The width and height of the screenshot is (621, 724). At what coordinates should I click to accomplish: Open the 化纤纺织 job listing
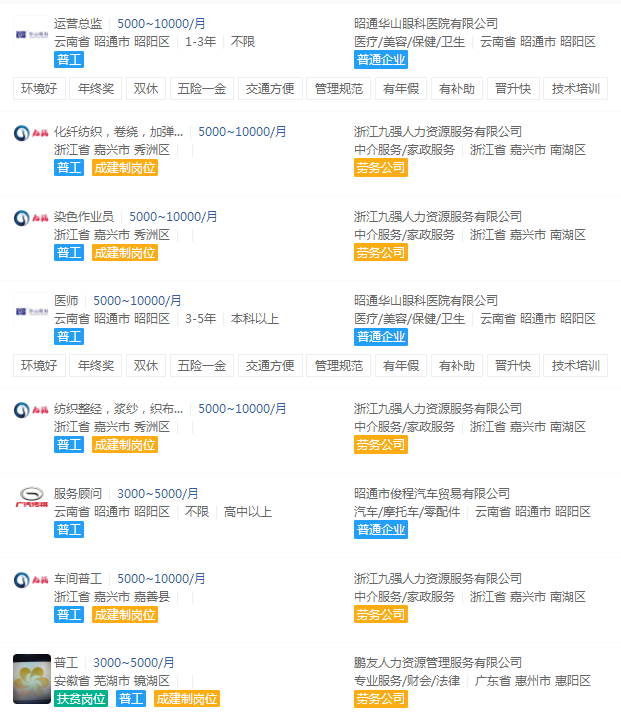[x=119, y=132]
